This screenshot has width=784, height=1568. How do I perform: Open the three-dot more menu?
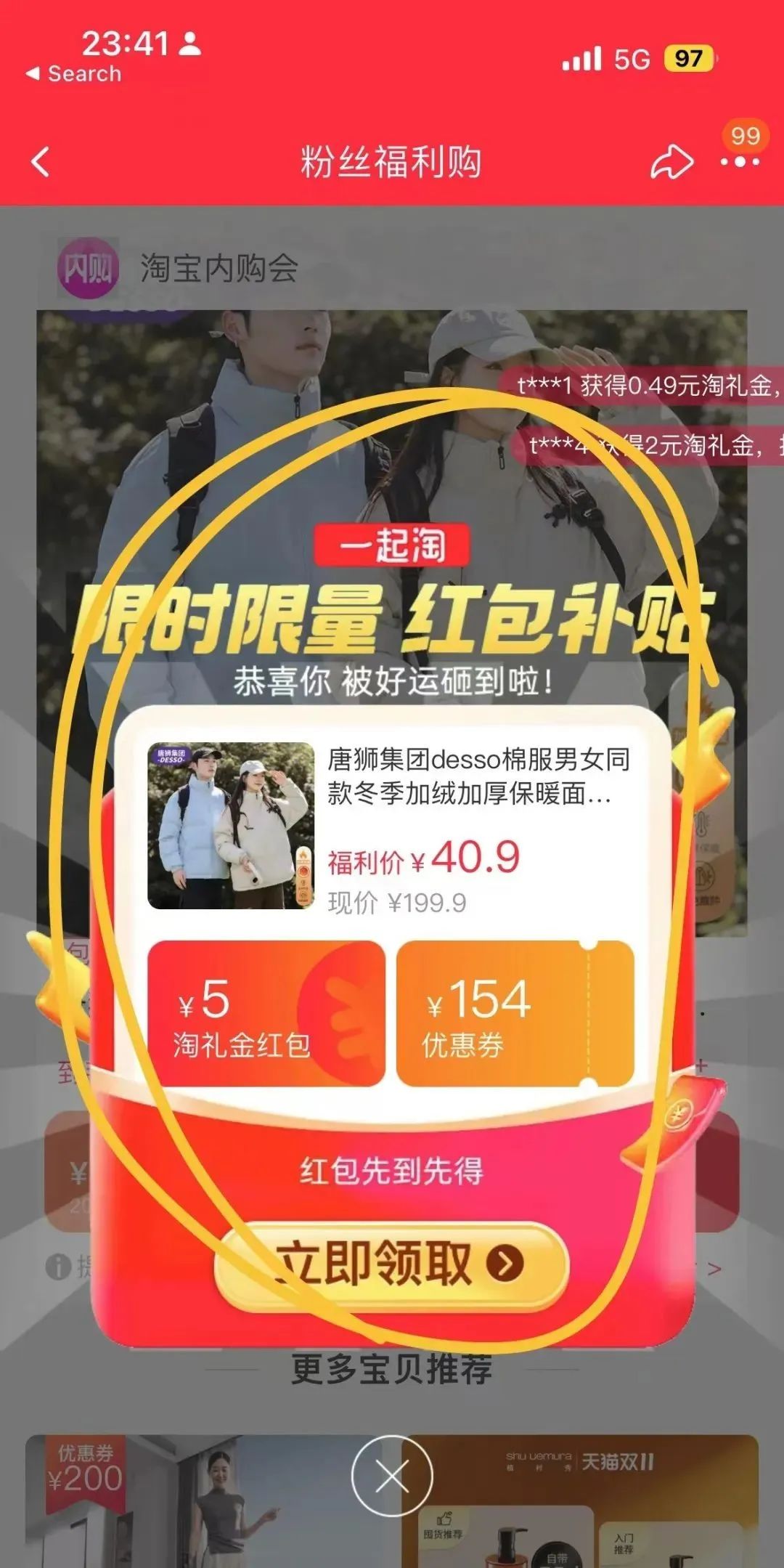tap(739, 162)
